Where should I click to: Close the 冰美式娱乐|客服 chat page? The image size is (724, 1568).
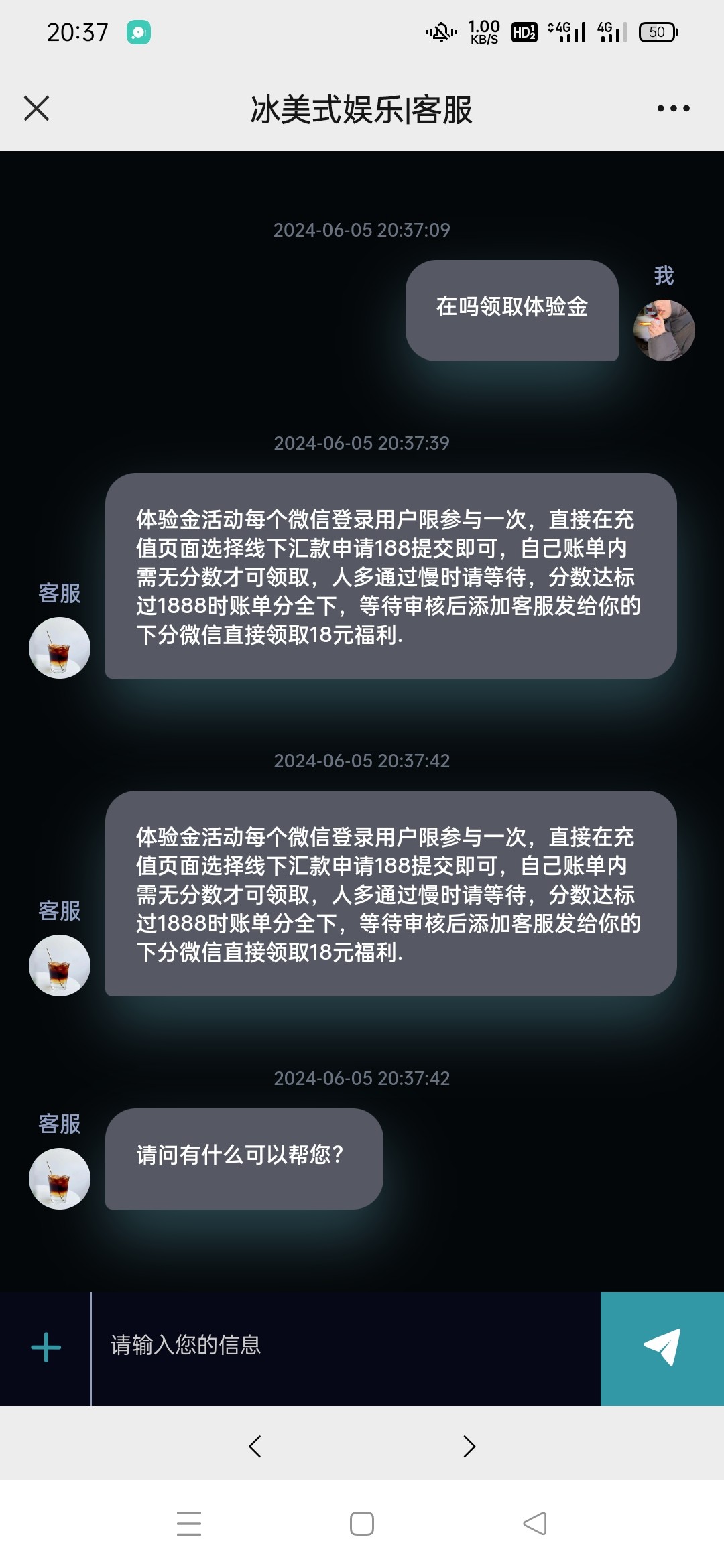37,109
